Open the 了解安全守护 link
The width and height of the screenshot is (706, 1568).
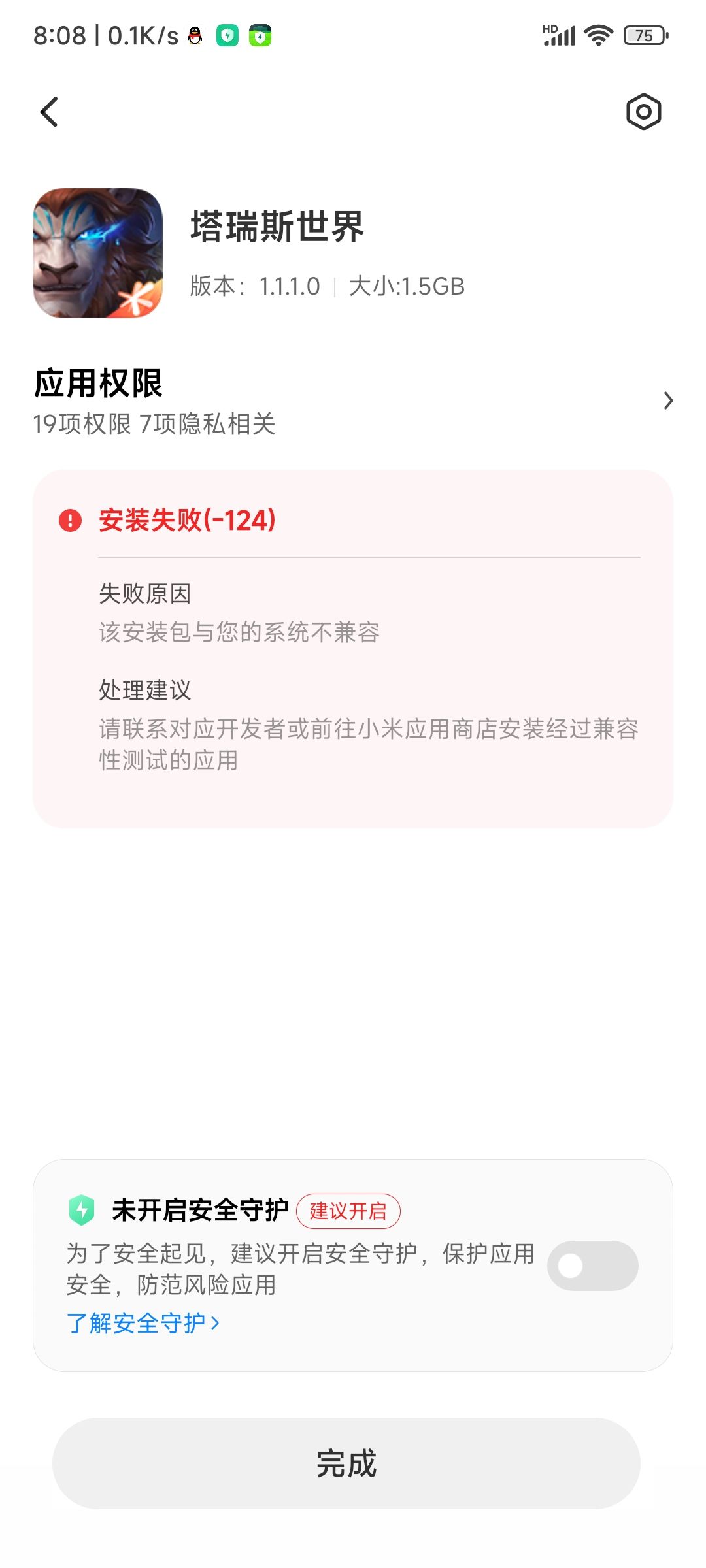pyautogui.click(x=143, y=1323)
